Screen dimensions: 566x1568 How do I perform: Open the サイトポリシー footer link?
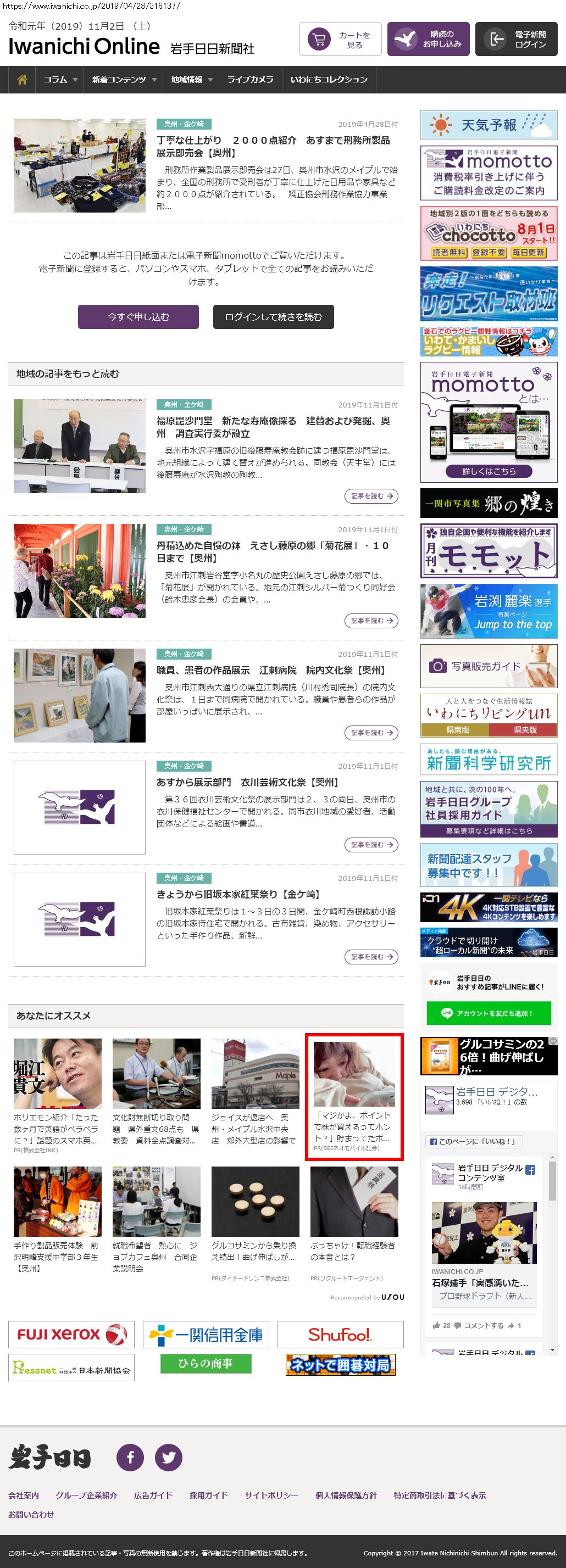pos(271,1495)
